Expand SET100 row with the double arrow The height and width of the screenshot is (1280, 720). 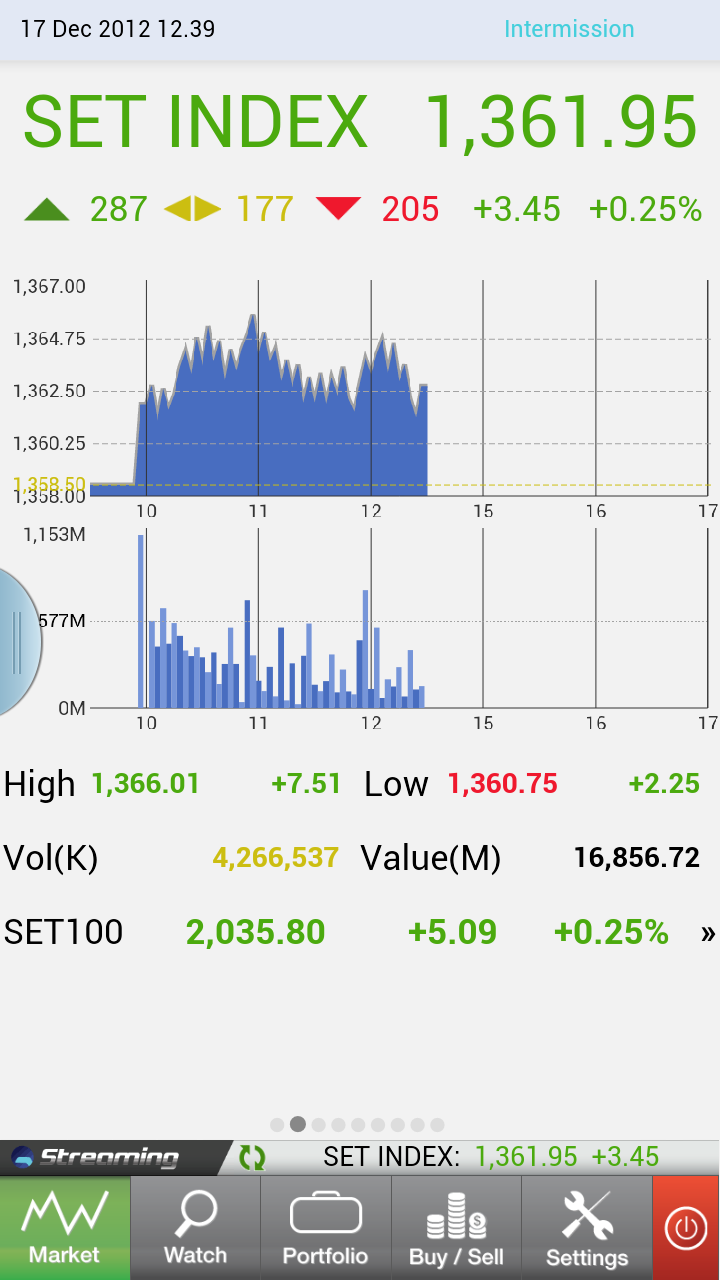click(708, 933)
